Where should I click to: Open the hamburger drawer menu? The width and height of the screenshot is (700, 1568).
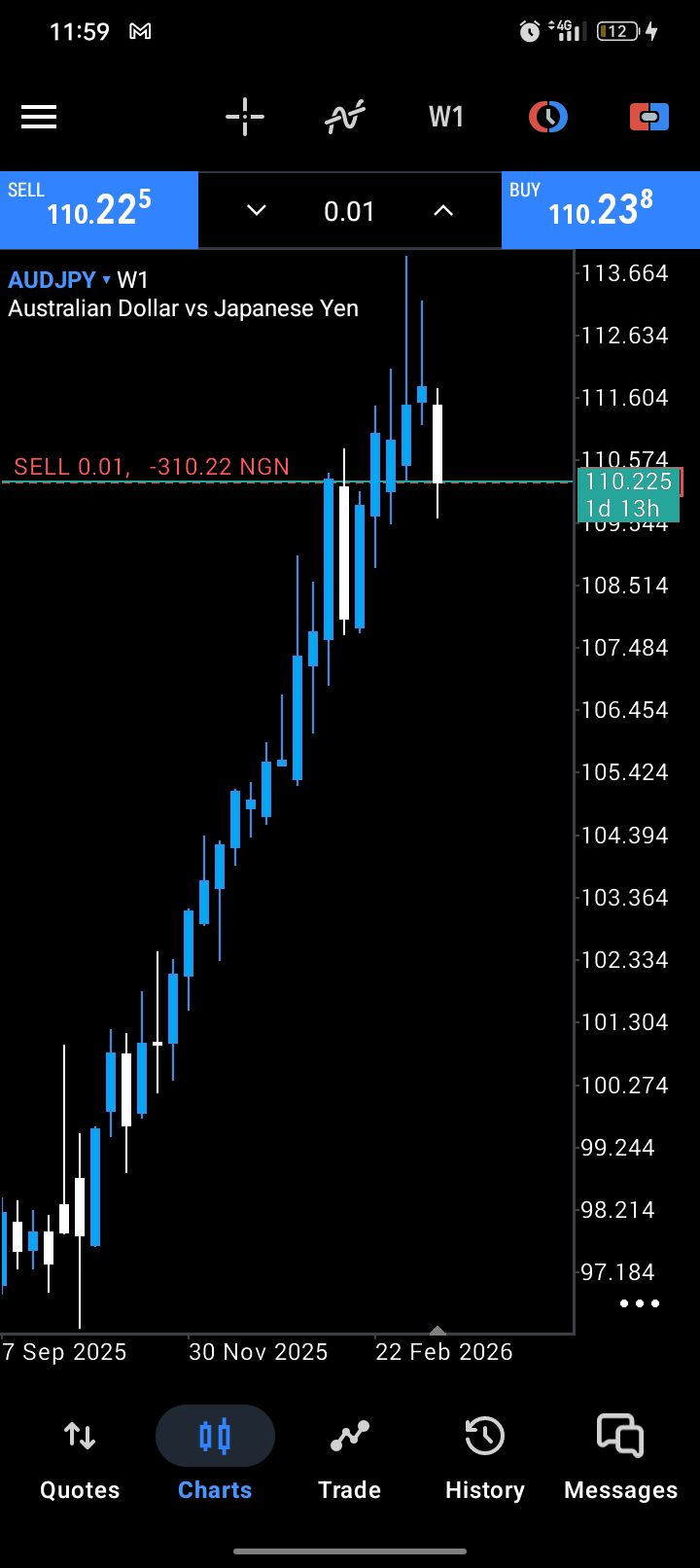(39, 118)
